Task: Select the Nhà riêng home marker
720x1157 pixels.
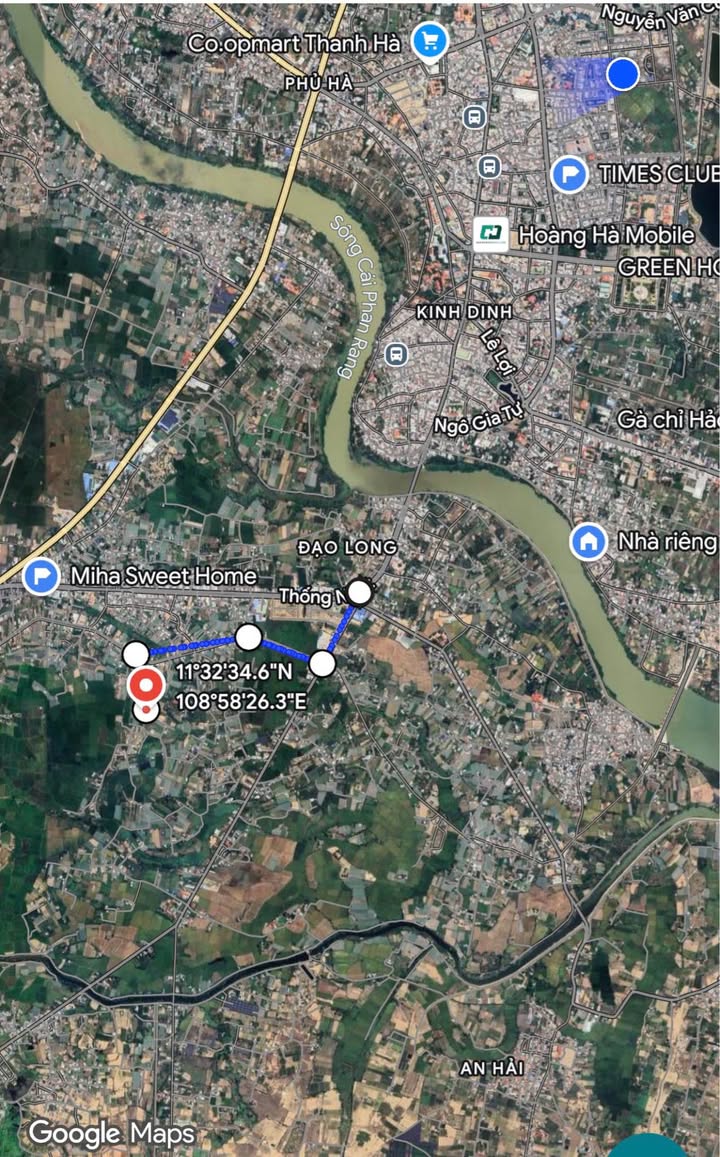Action: 589,542
